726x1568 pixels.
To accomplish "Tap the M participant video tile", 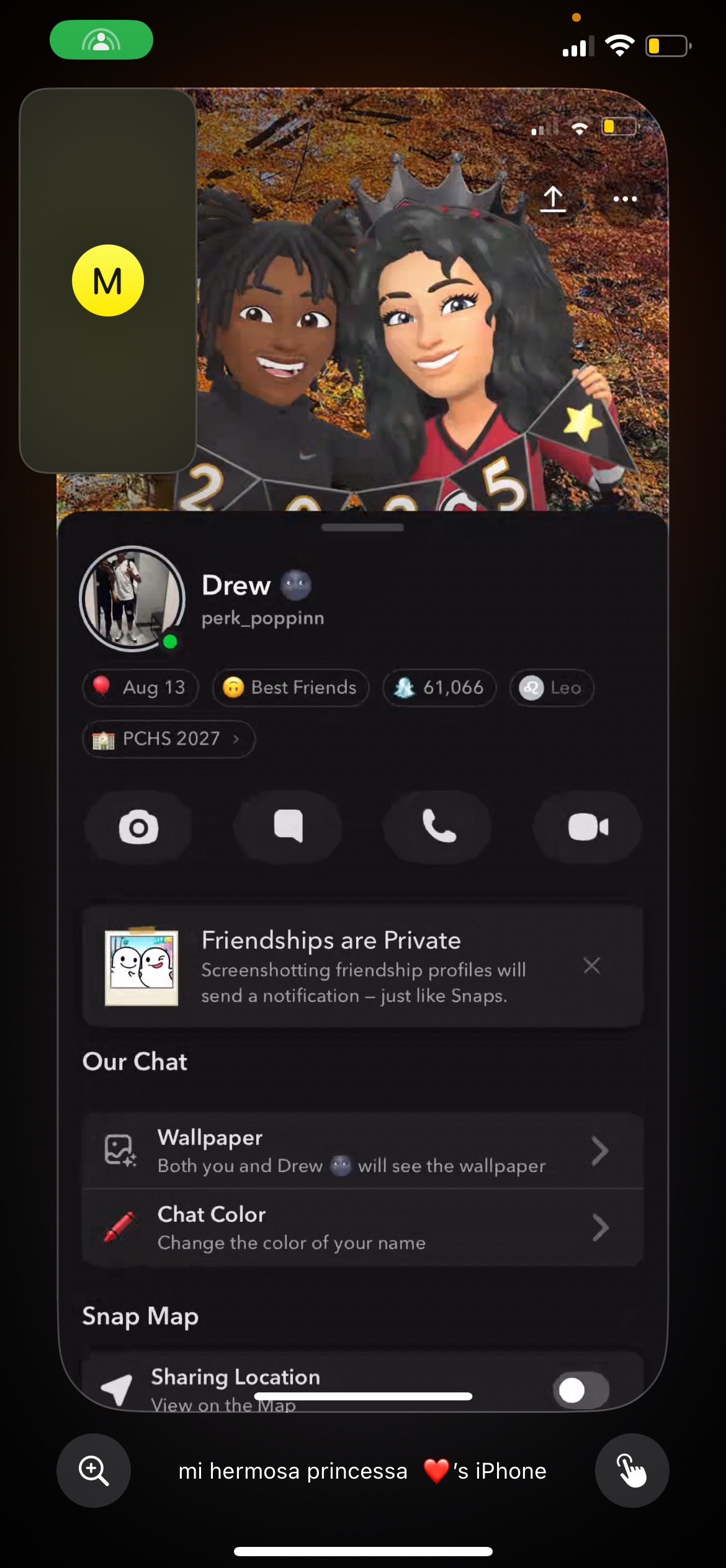I will pos(108,280).
